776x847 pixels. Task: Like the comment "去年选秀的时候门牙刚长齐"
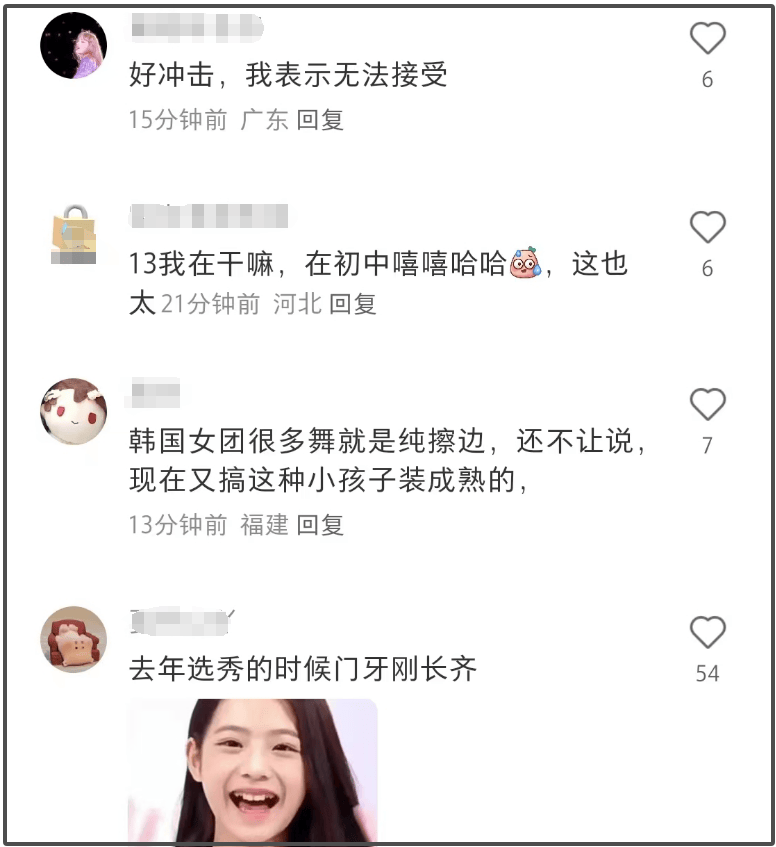coord(707,632)
